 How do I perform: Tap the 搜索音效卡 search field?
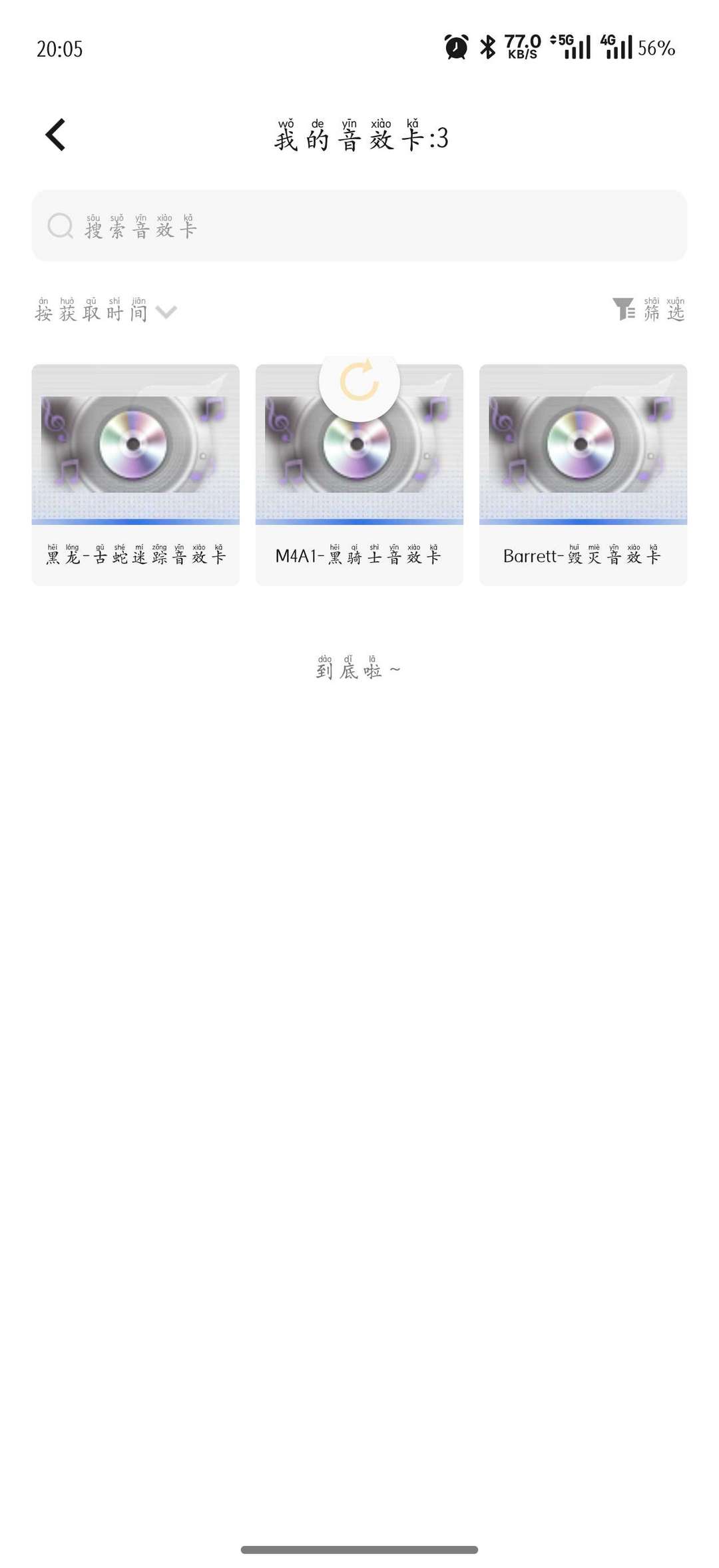[359, 226]
